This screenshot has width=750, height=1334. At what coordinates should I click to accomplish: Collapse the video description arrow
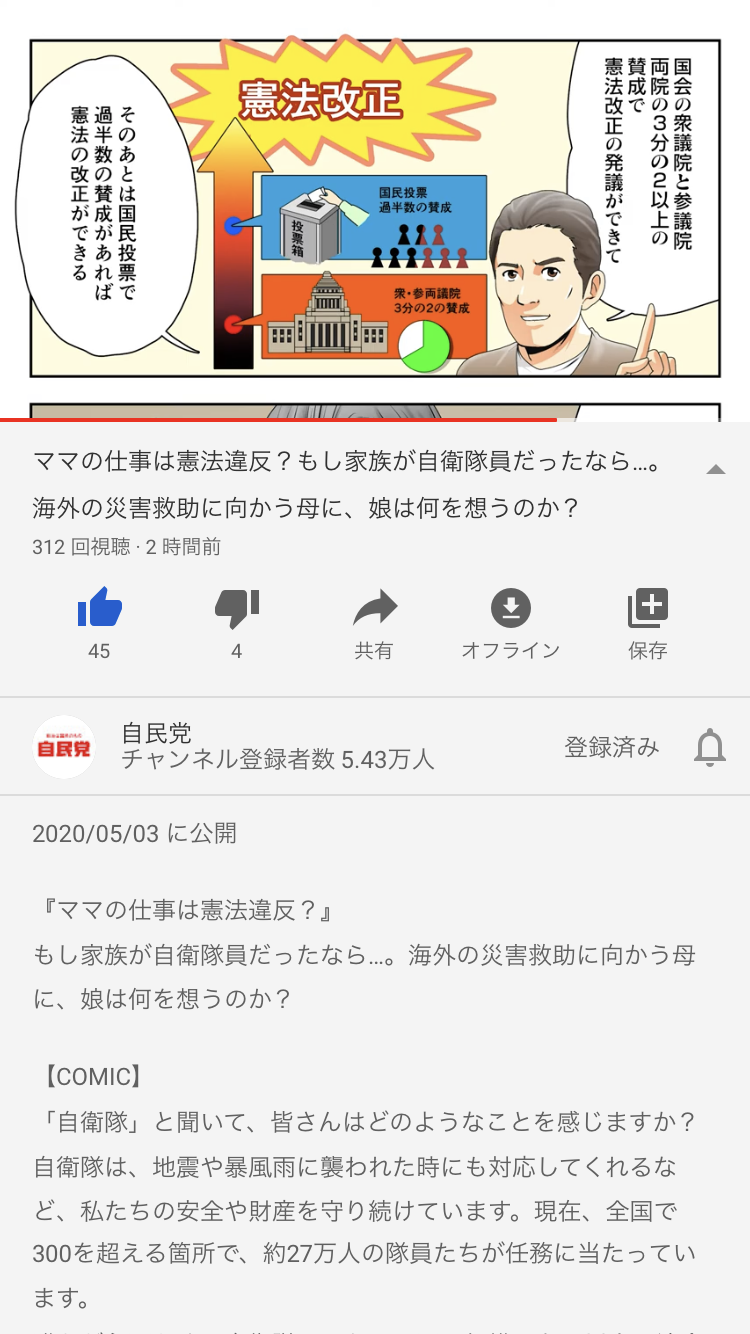715,469
